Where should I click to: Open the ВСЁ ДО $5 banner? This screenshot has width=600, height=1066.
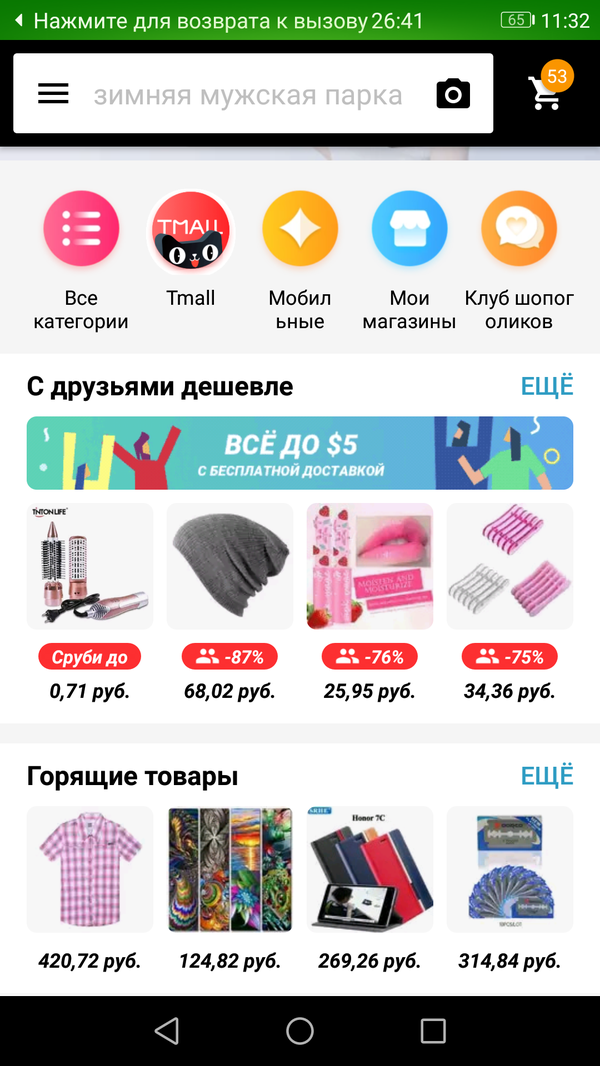click(300, 453)
